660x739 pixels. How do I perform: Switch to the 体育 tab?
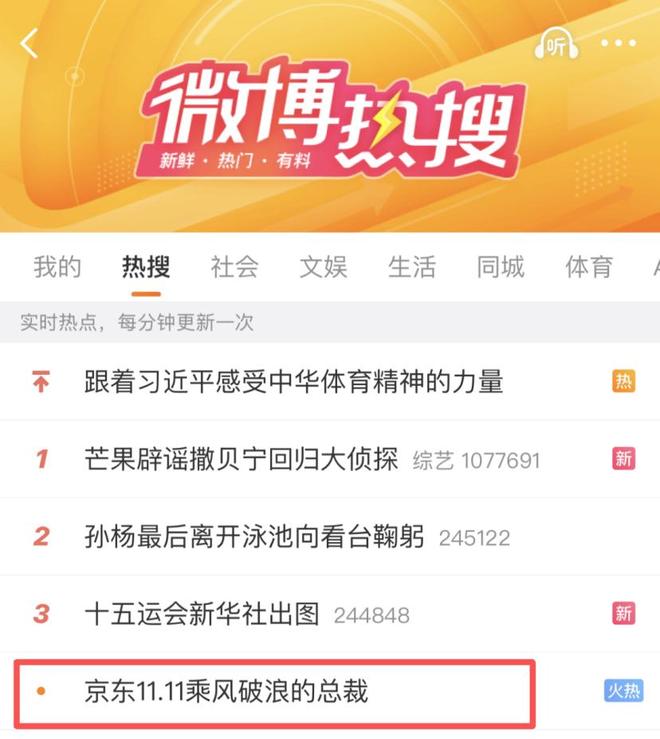(589, 267)
